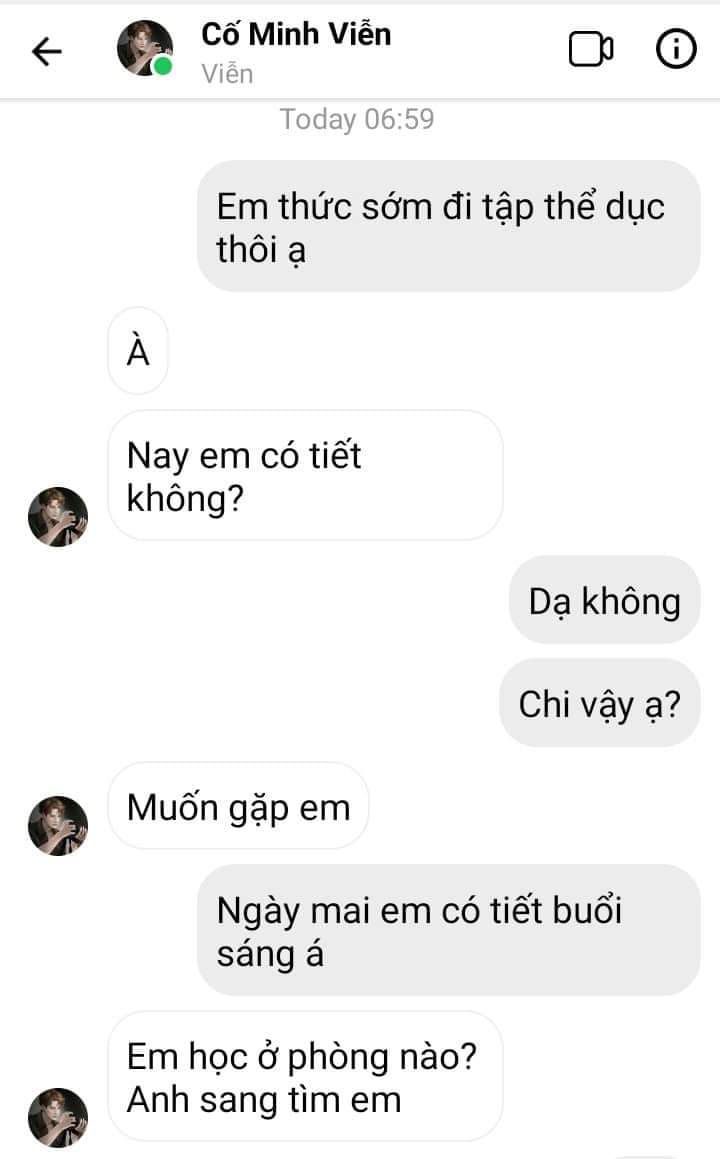Go back from the chat
This screenshot has height=1159, width=720.
46,51
